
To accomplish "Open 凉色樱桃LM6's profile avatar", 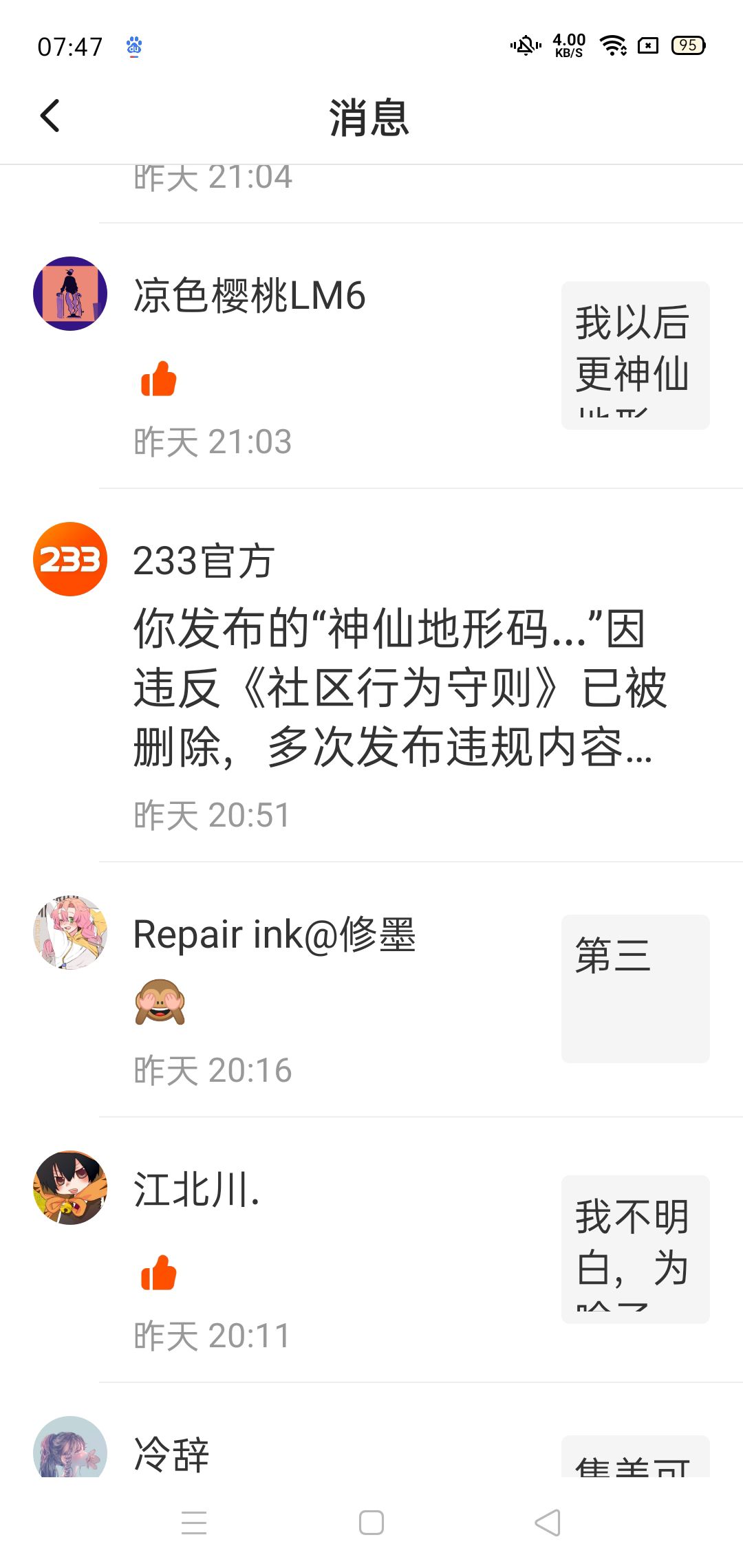I will click(x=70, y=294).
